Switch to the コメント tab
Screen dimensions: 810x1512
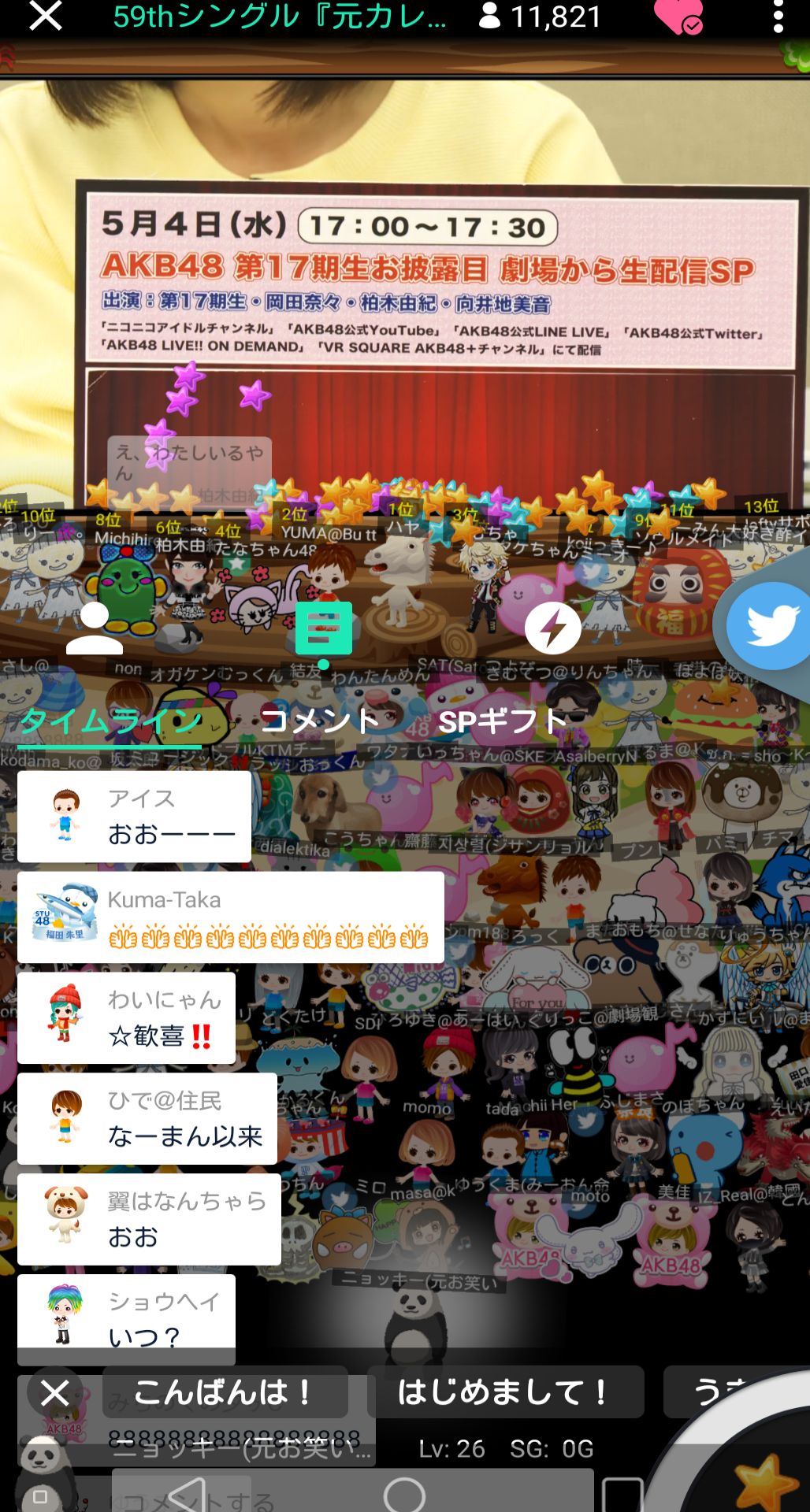(320, 721)
